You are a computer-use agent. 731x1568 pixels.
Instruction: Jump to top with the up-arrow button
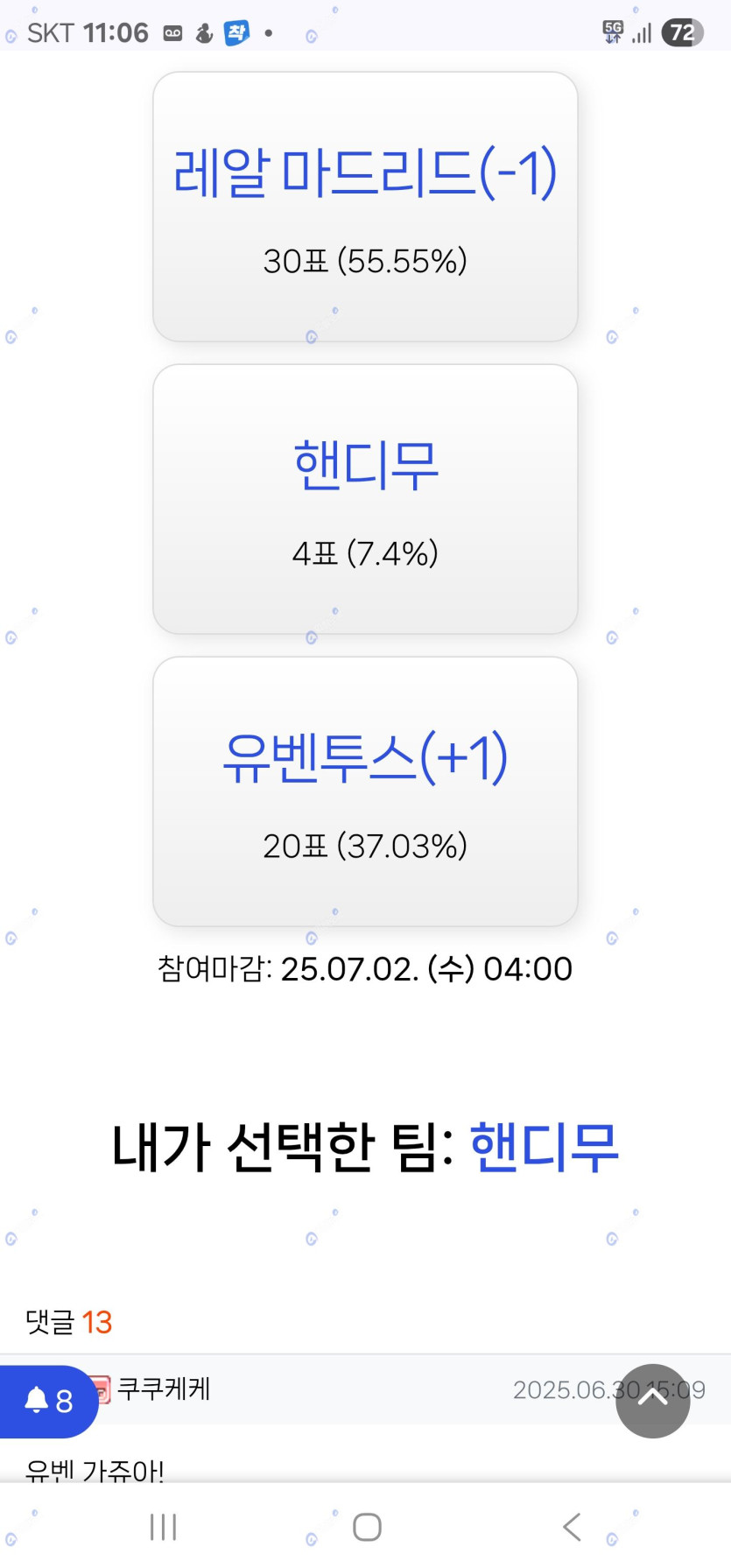[x=653, y=1401]
